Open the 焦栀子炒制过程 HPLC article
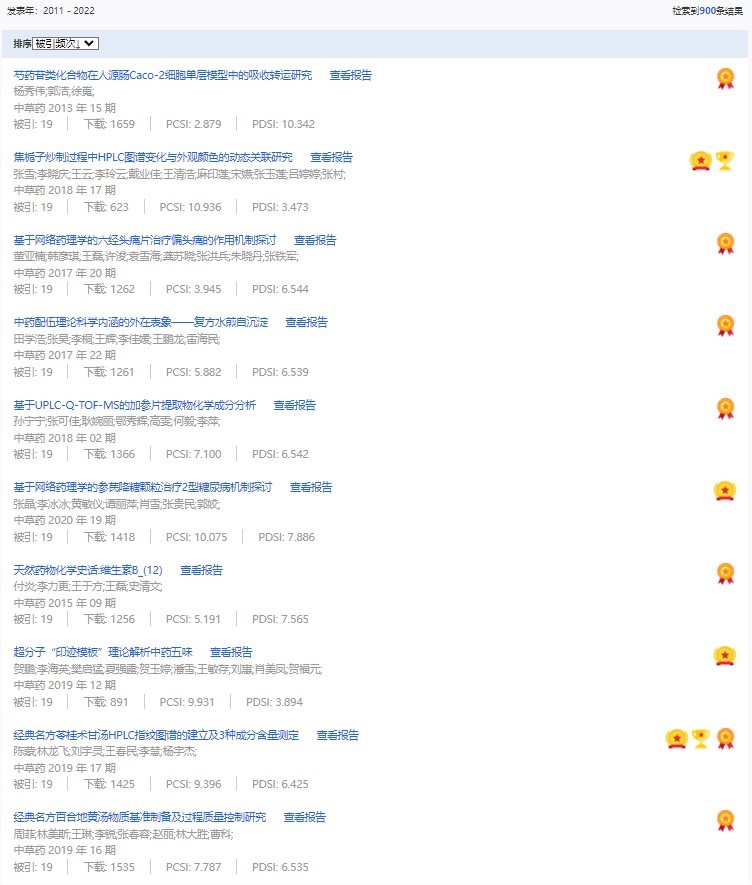 (153, 157)
